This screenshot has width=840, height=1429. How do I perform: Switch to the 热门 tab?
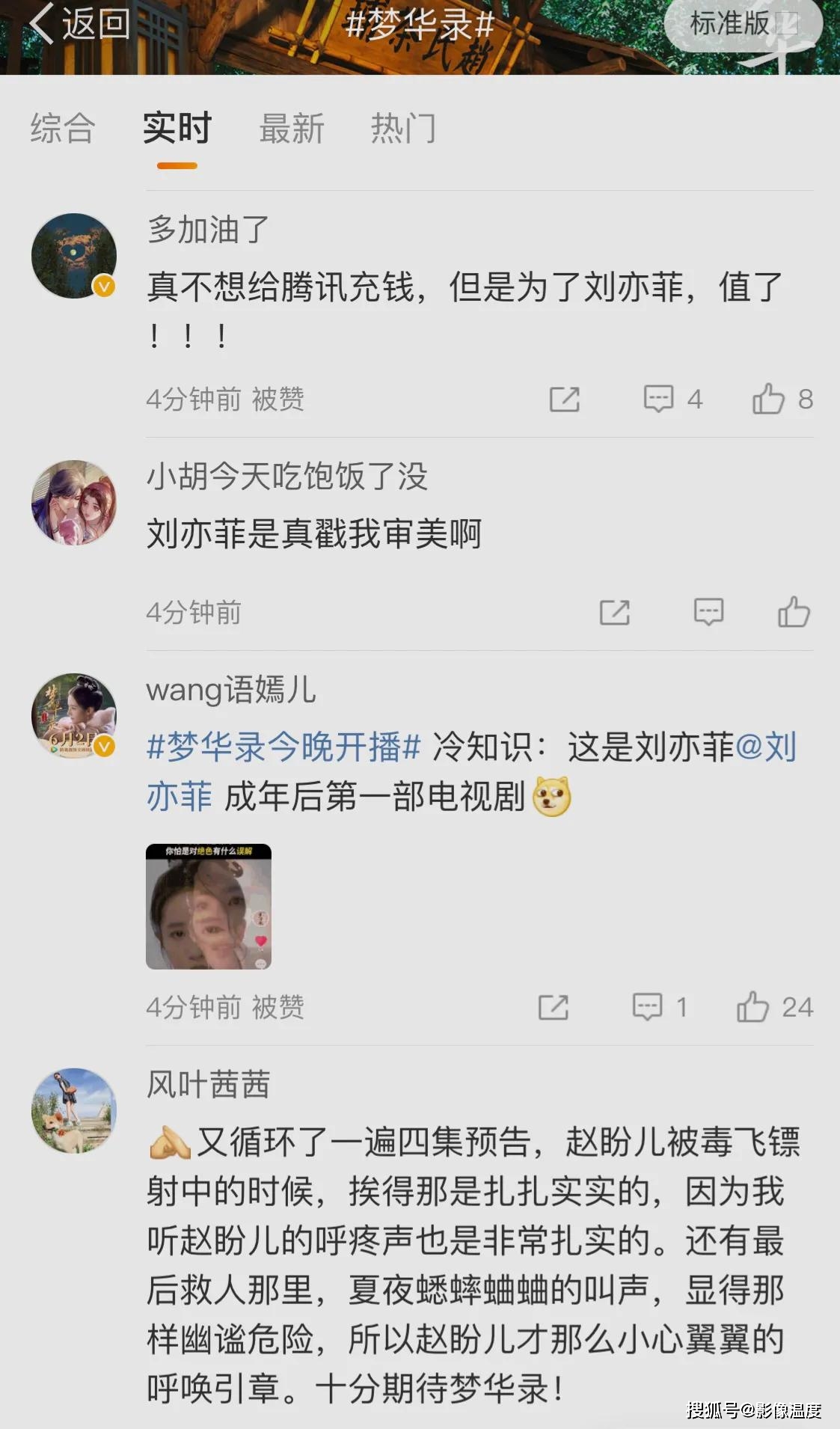402,127
